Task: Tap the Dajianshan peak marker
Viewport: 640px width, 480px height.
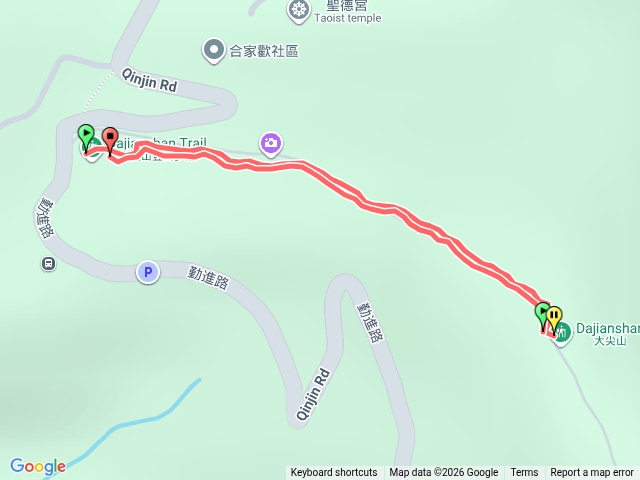Action: click(562, 331)
